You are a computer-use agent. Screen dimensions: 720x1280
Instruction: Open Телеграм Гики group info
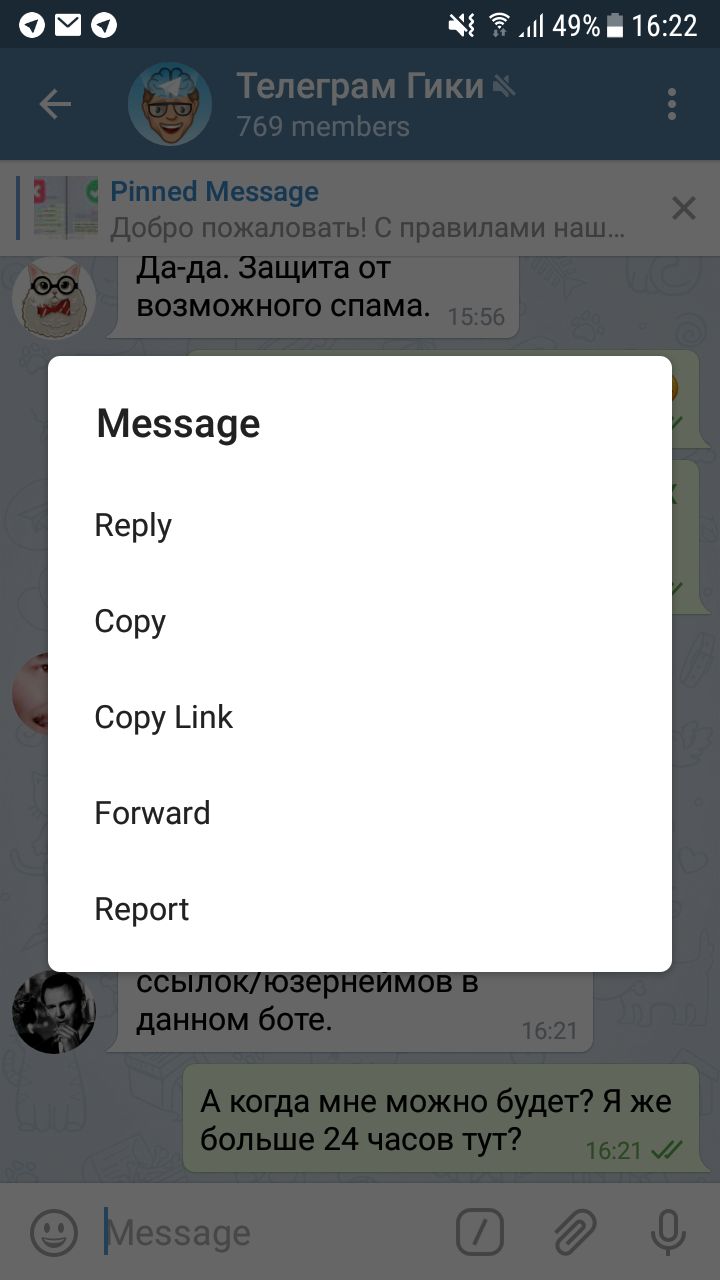360,104
